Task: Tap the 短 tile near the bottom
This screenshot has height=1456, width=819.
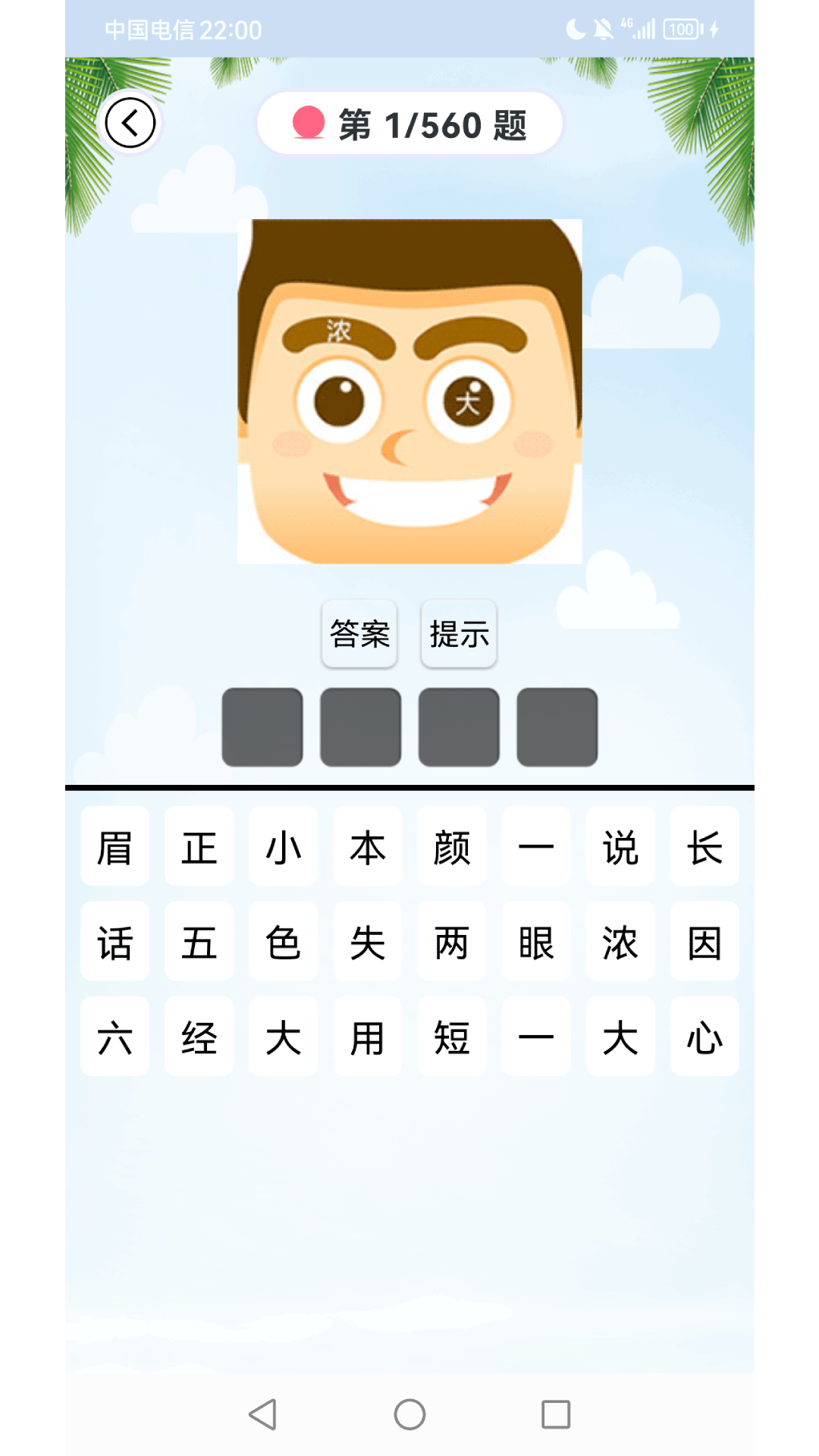Action: (451, 1039)
